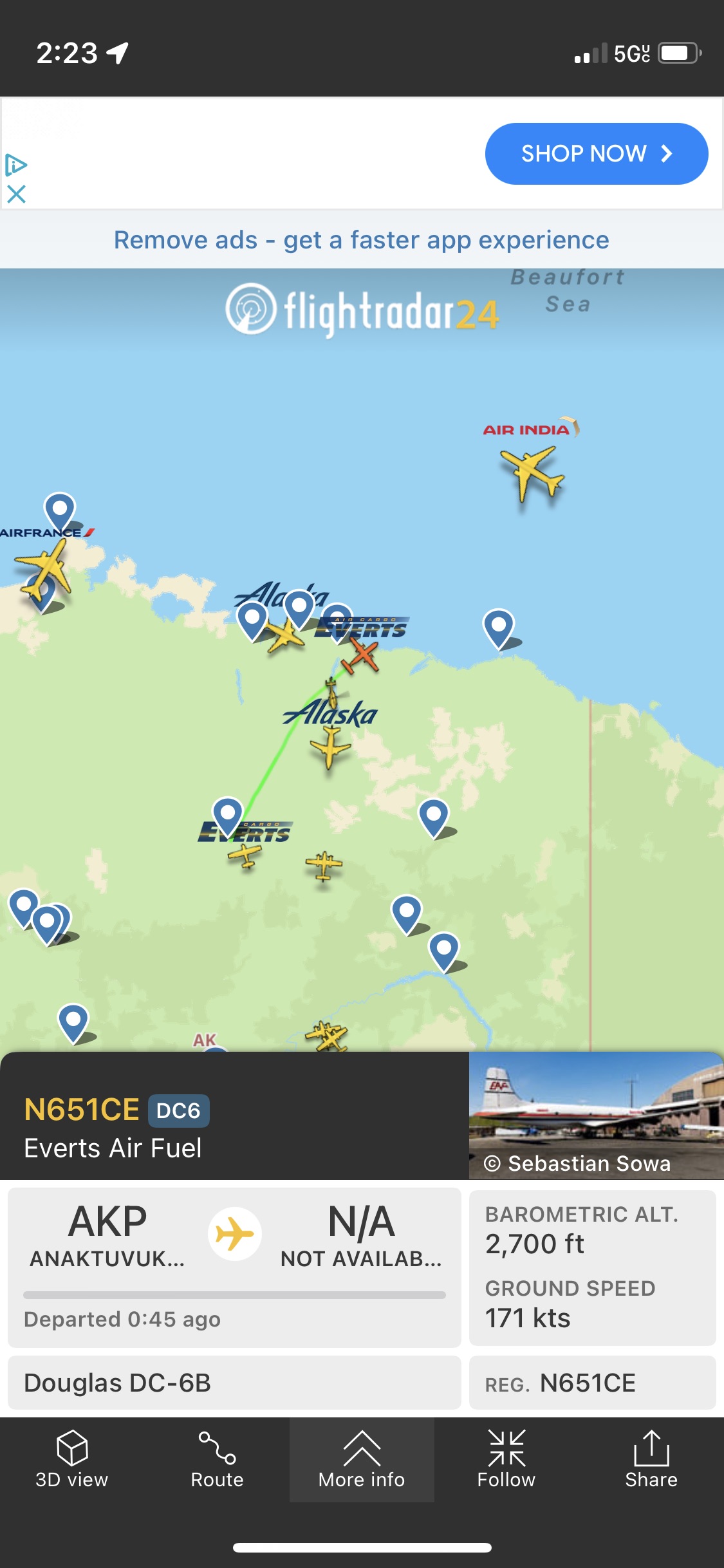
Task: Open the ad info icon
Action: pyautogui.click(x=15, y=165)
